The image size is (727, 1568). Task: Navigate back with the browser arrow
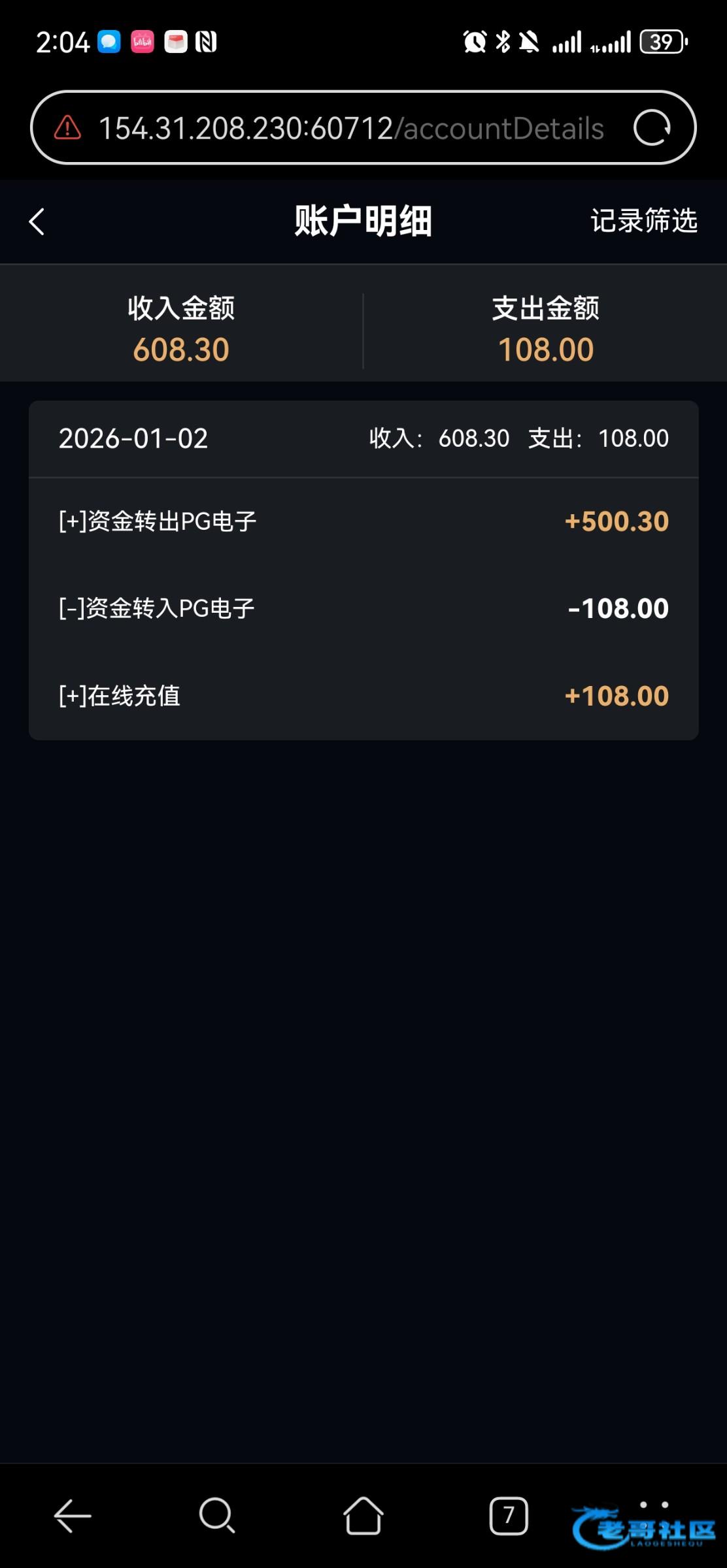pyautogui.click(x=72, y=1515)
